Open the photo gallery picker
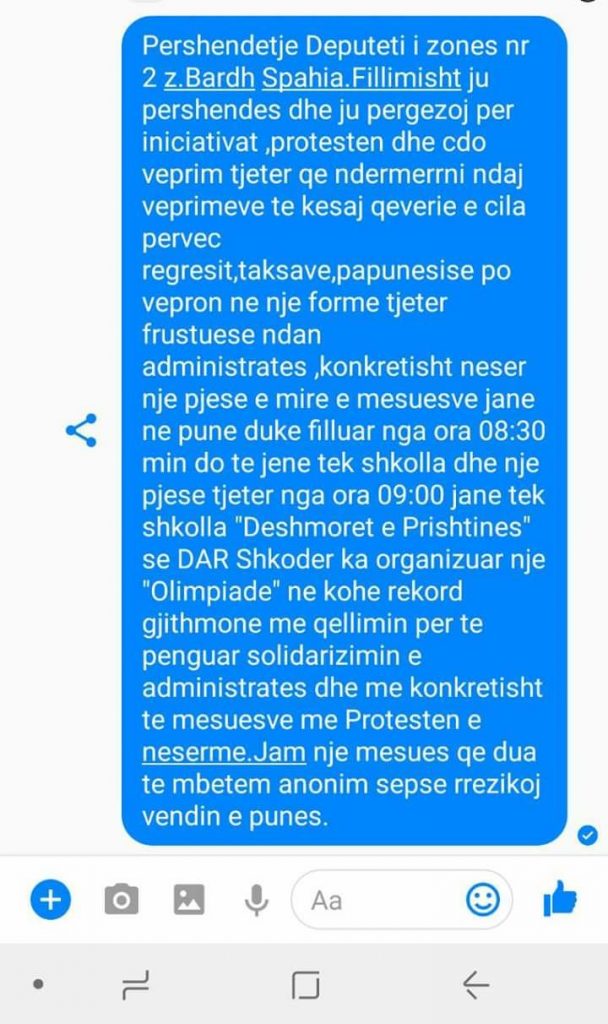 189,900
